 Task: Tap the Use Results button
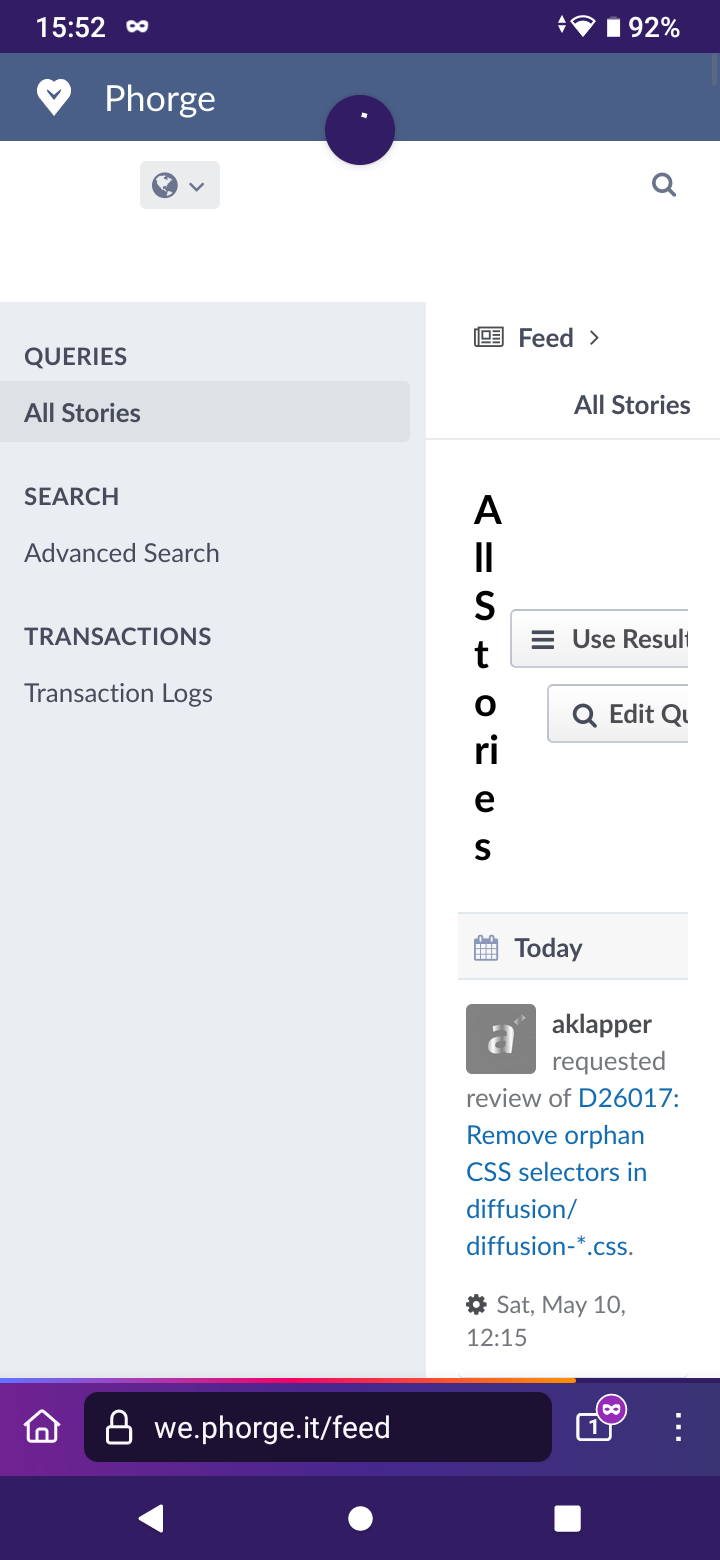[x=600, y=639]
